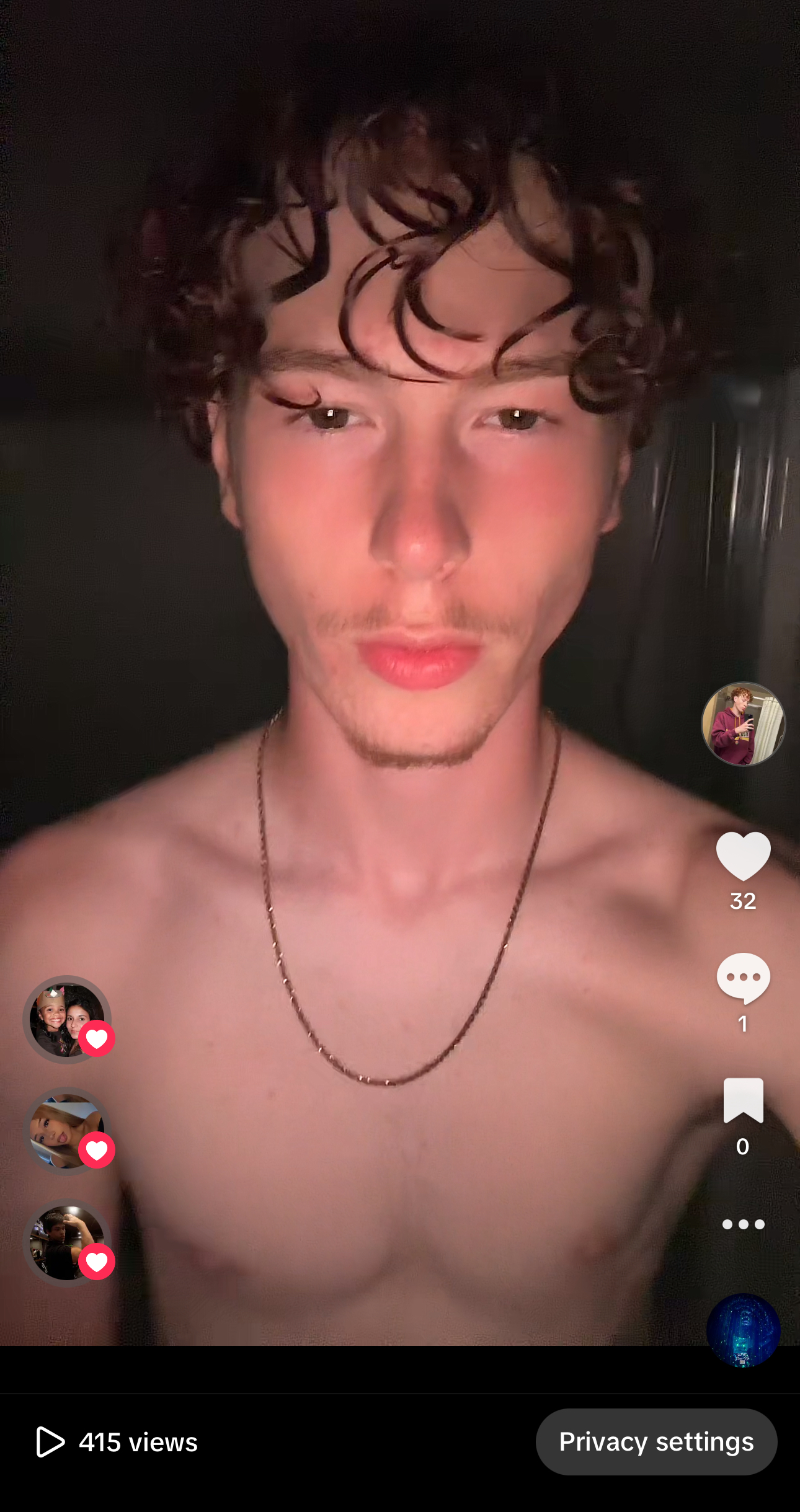The image size is (800, 1512).
Task: Open Privacy settings
Action: coord(656,1441)
